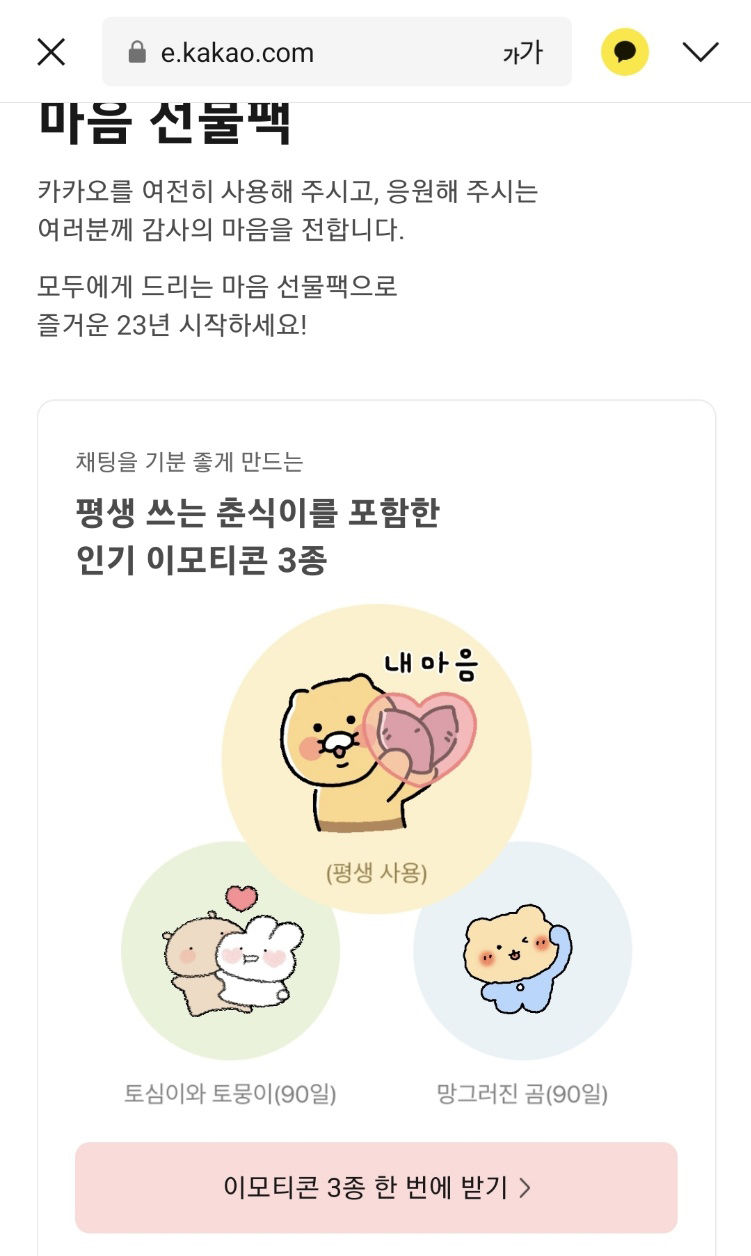Tap the yellow KakaoTalk chat icon
This screenshot has width=751, height=1256.
click(x=625, y=52)
